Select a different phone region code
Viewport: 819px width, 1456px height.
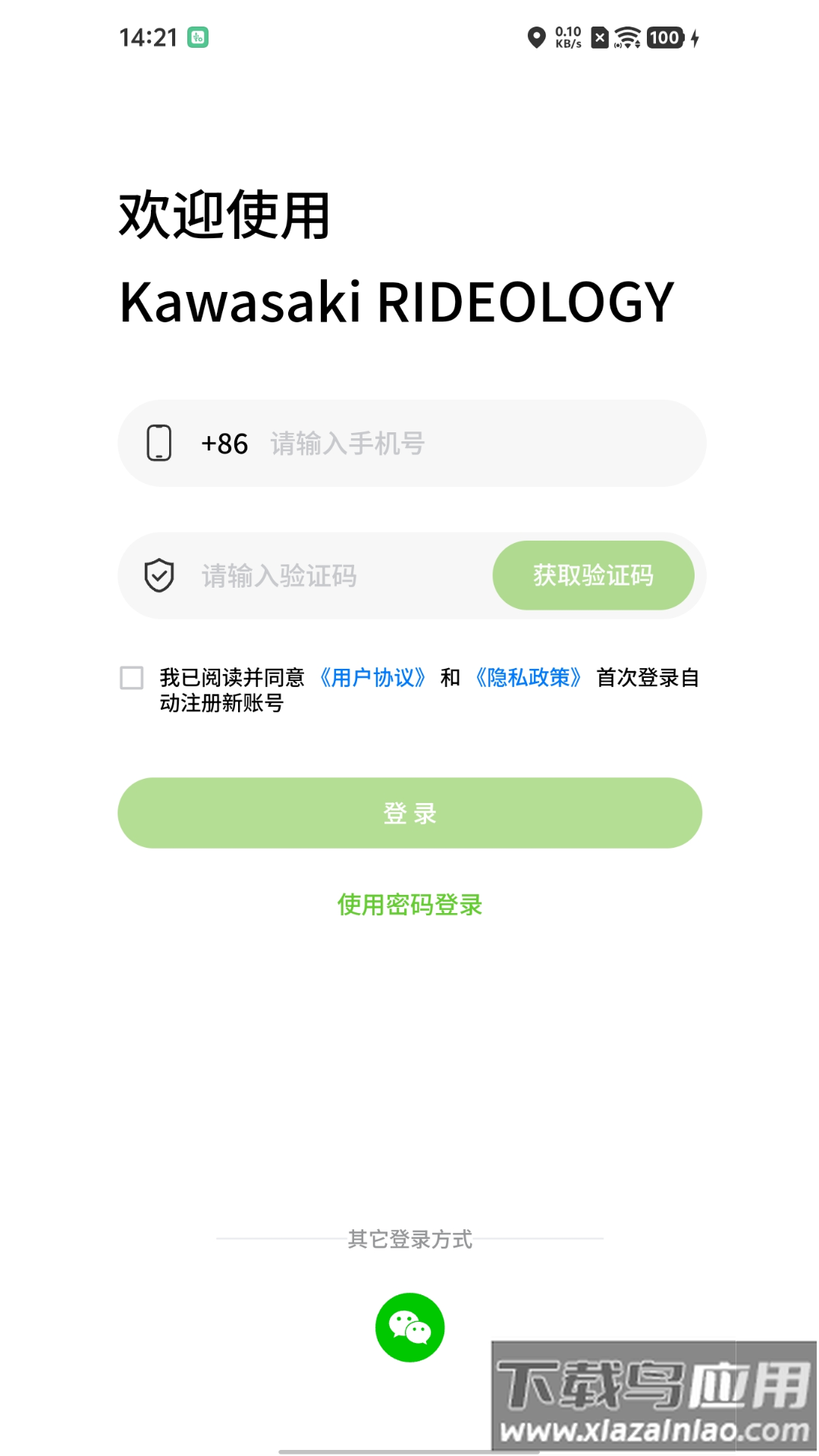pyautogui.click(x=224, y=444)
